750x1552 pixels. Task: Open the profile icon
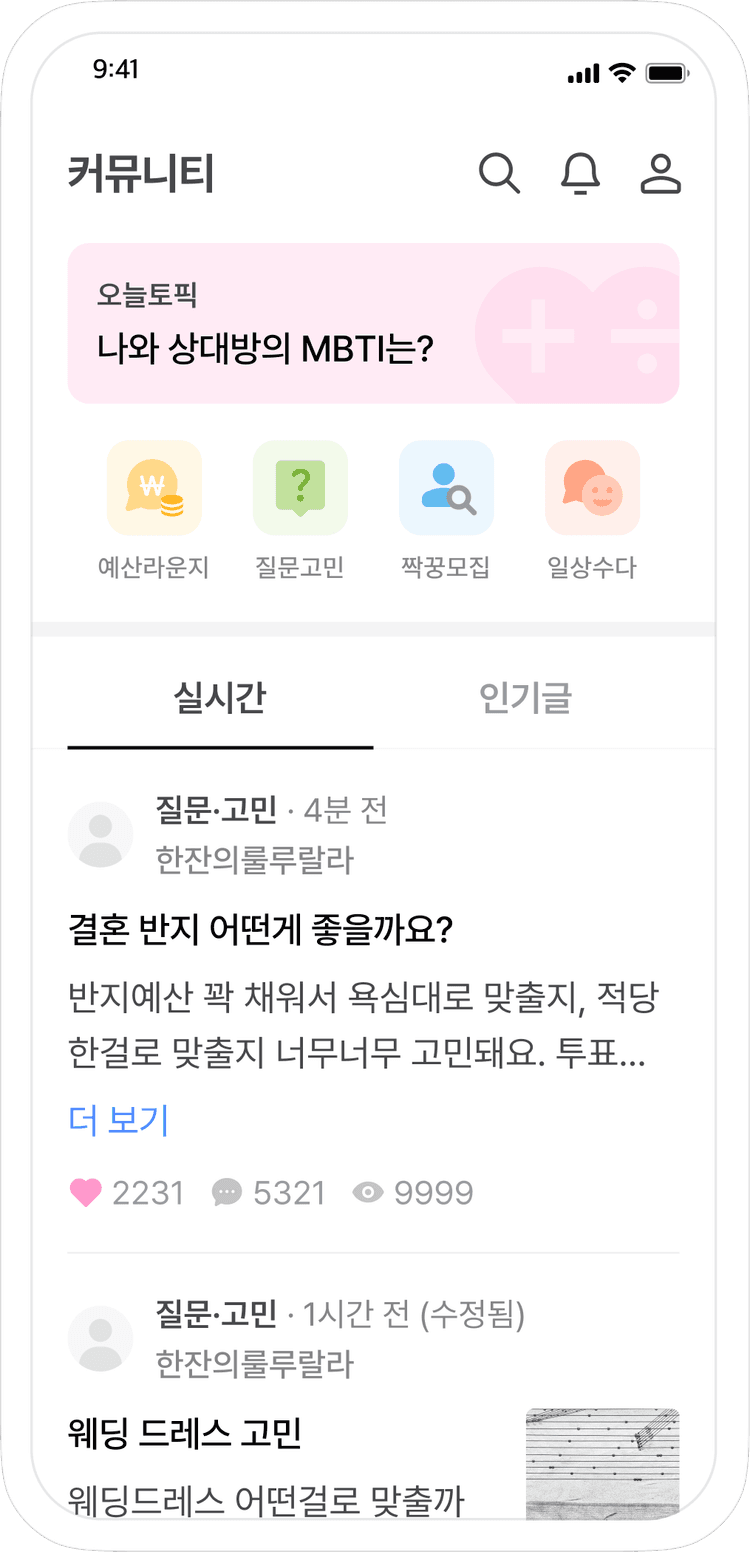coord(660,173)
